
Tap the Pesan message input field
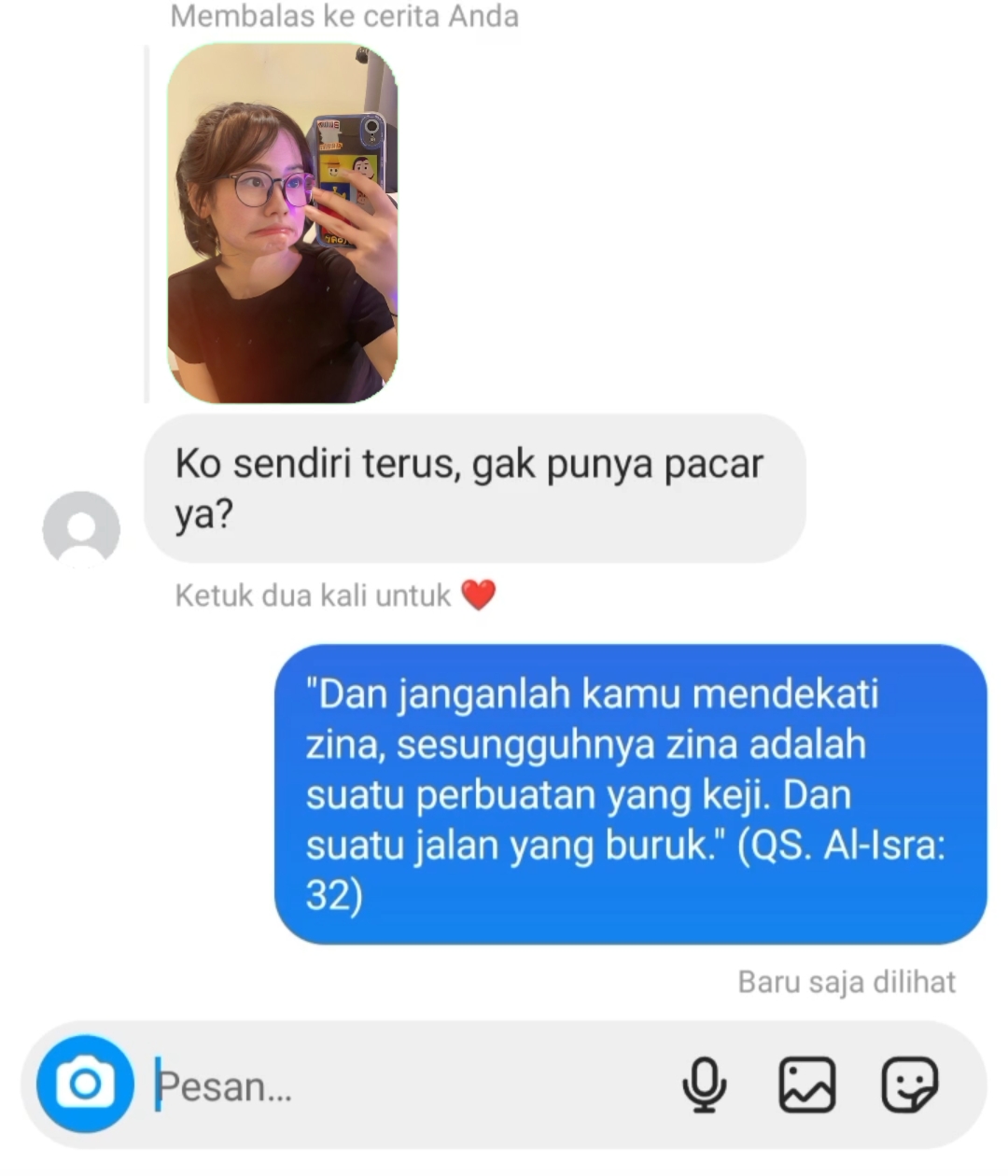click(x=411, y=1085)
